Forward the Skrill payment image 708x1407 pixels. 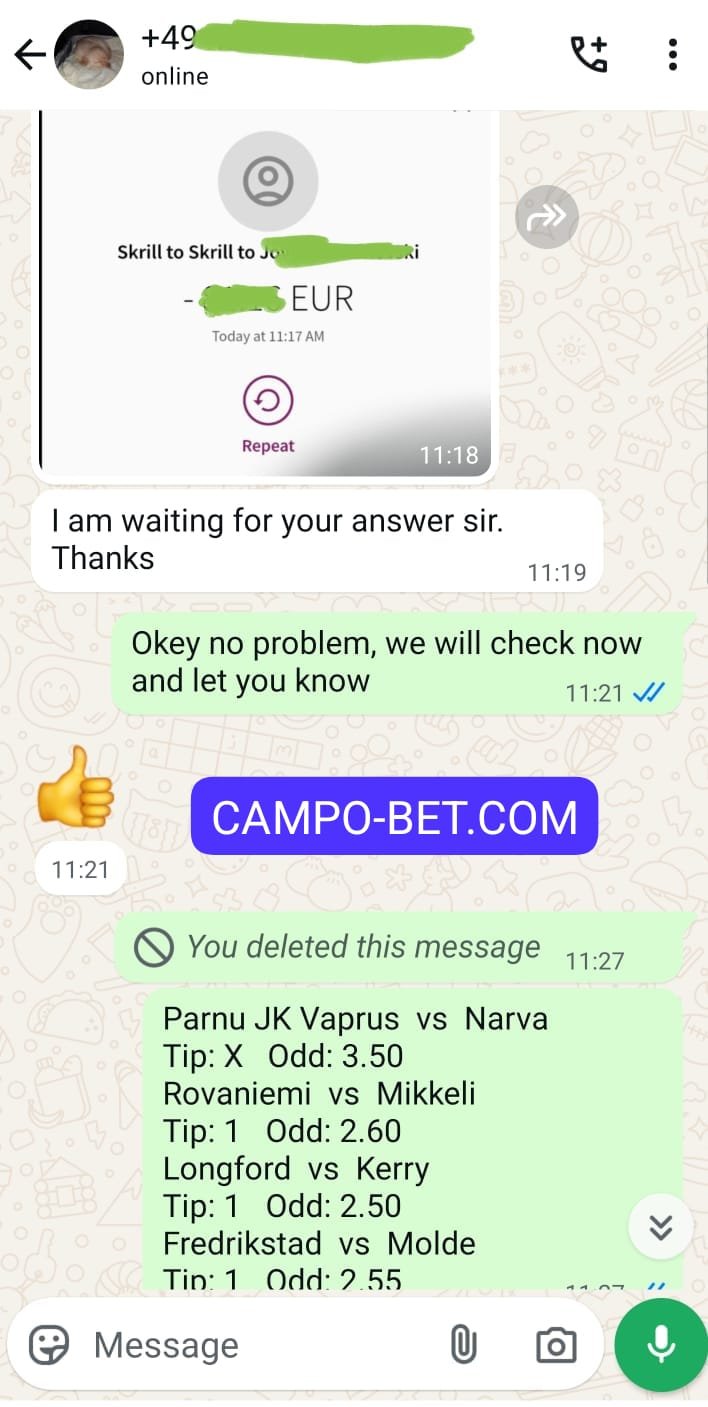pyautogui.click(x=547, y=217)
